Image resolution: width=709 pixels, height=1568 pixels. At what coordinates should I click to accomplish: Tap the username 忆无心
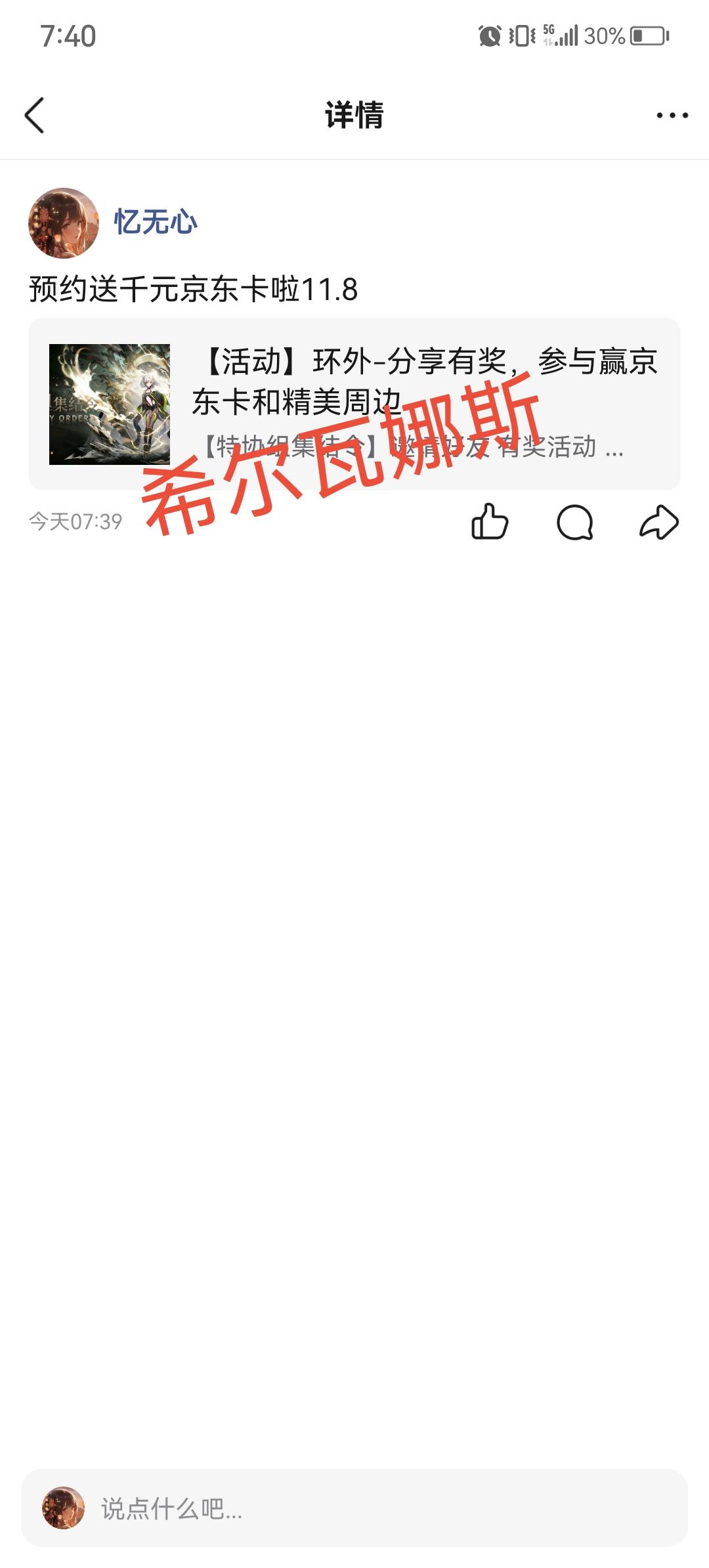point(156,222)
